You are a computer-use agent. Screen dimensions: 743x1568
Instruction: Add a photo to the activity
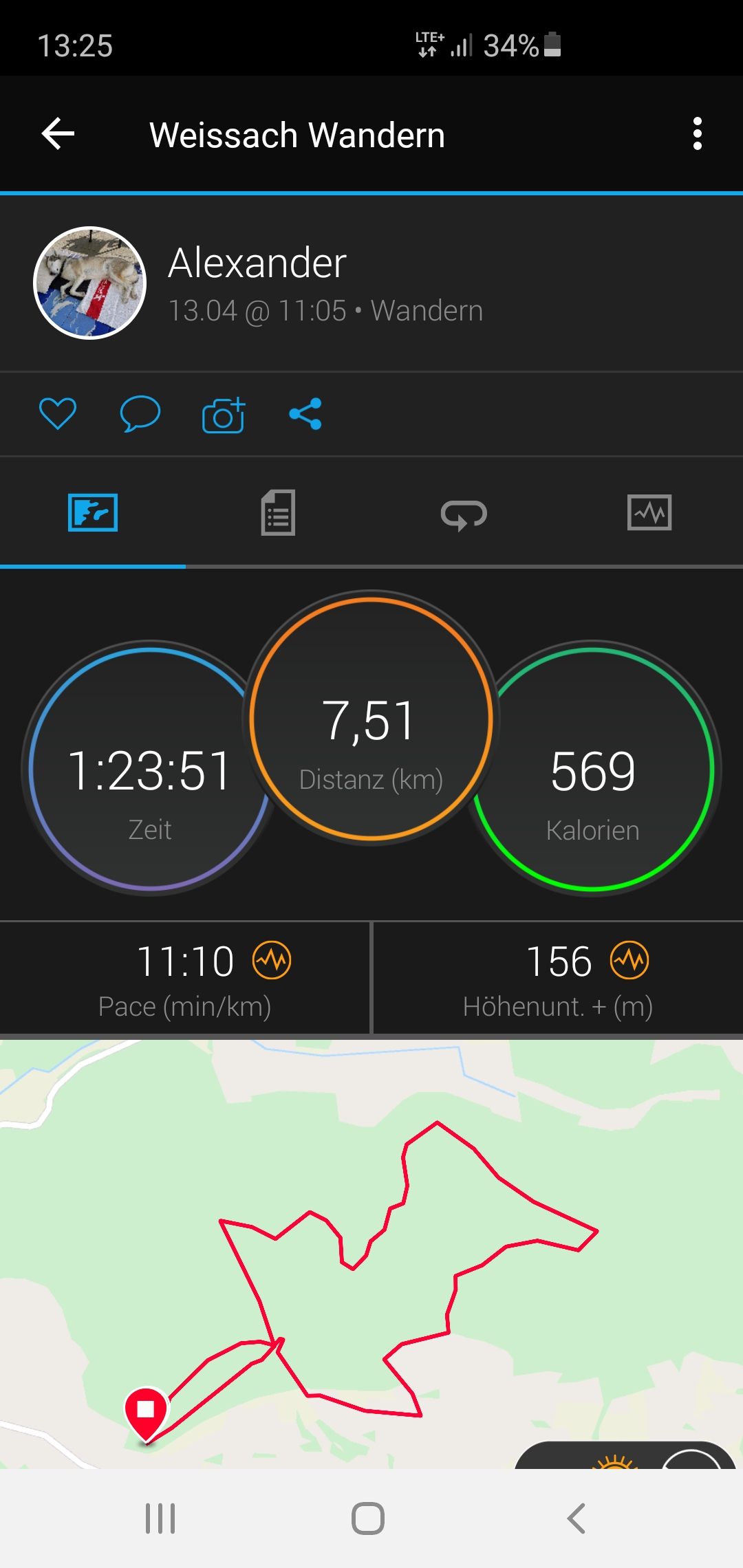click(224, 415)
